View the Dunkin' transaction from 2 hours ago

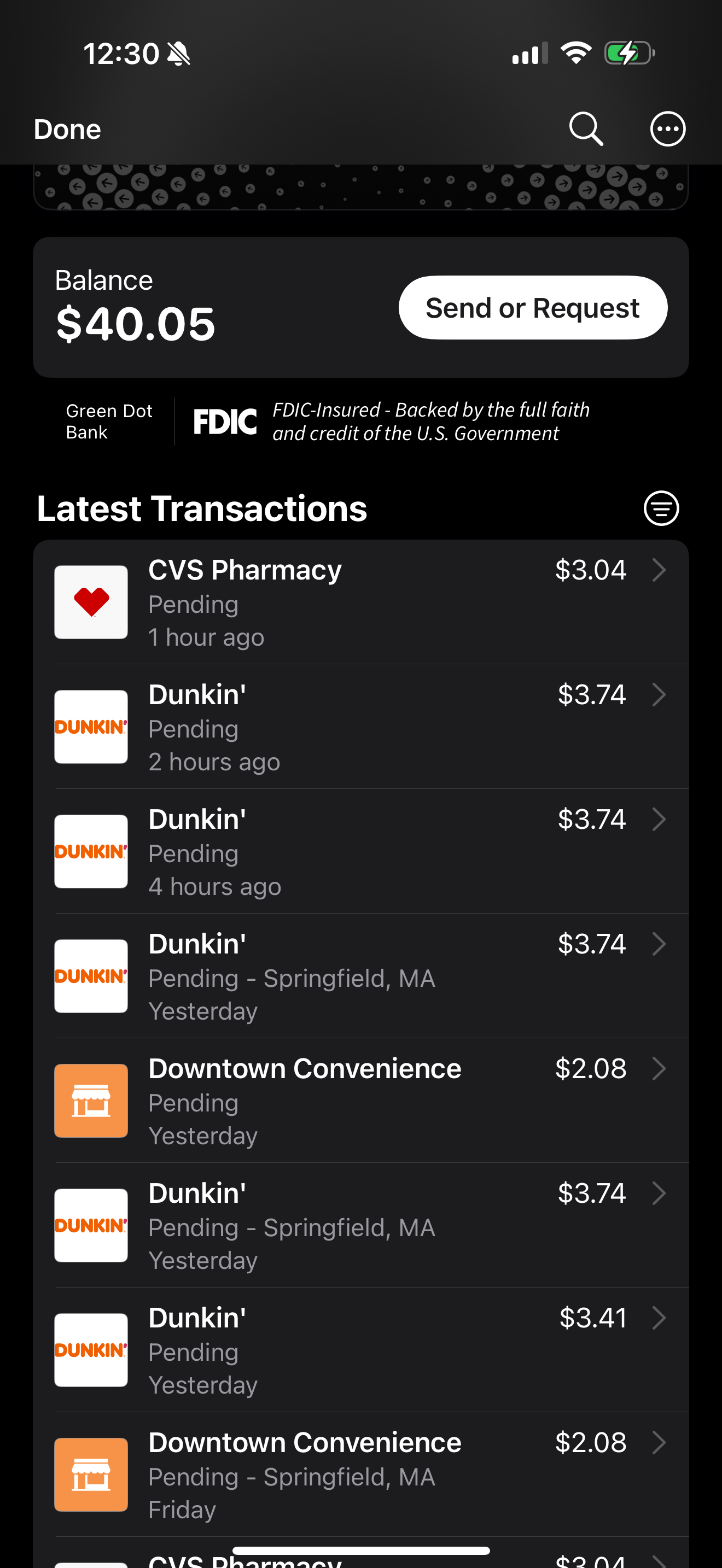click(360, 727)
